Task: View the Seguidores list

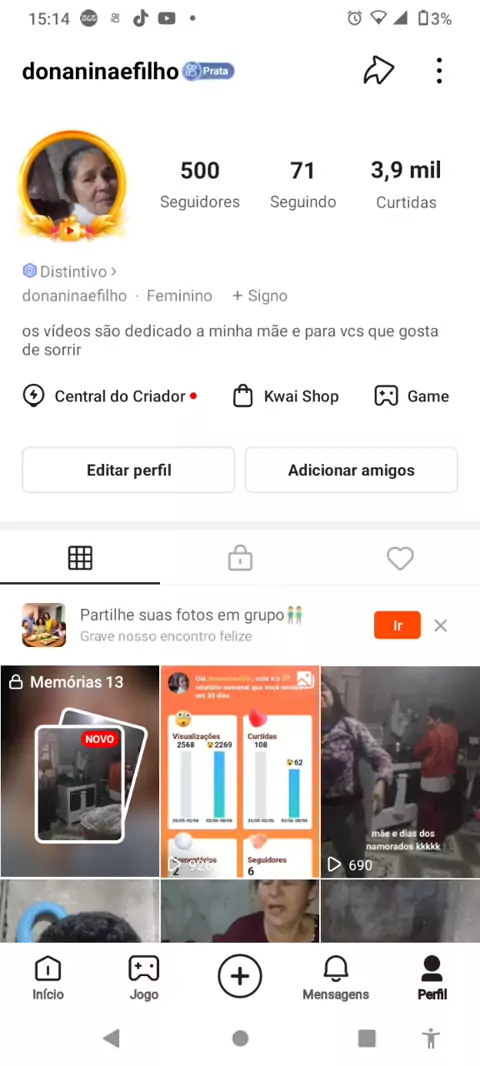Action: coord(200,184)
